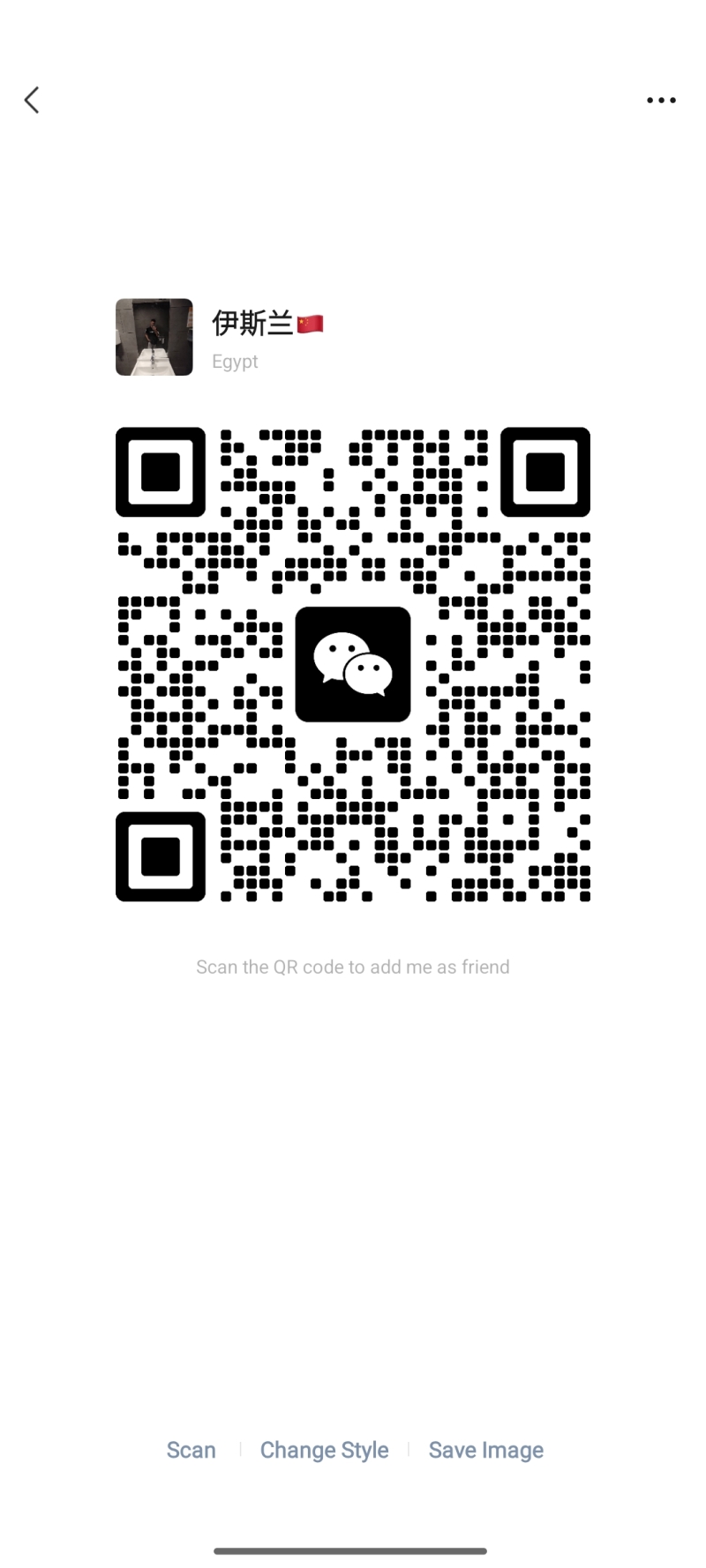The height and width of the screenshot is (1568, 706).
Task: Tap the Scan link
Action: tap(191, 1450)
